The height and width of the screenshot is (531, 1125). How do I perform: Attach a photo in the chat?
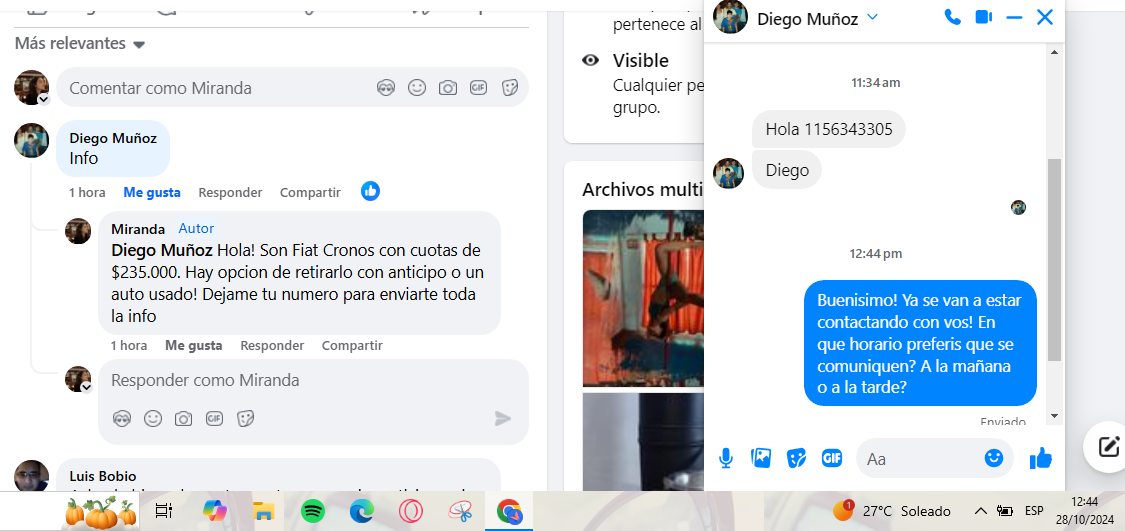point(761,458)
